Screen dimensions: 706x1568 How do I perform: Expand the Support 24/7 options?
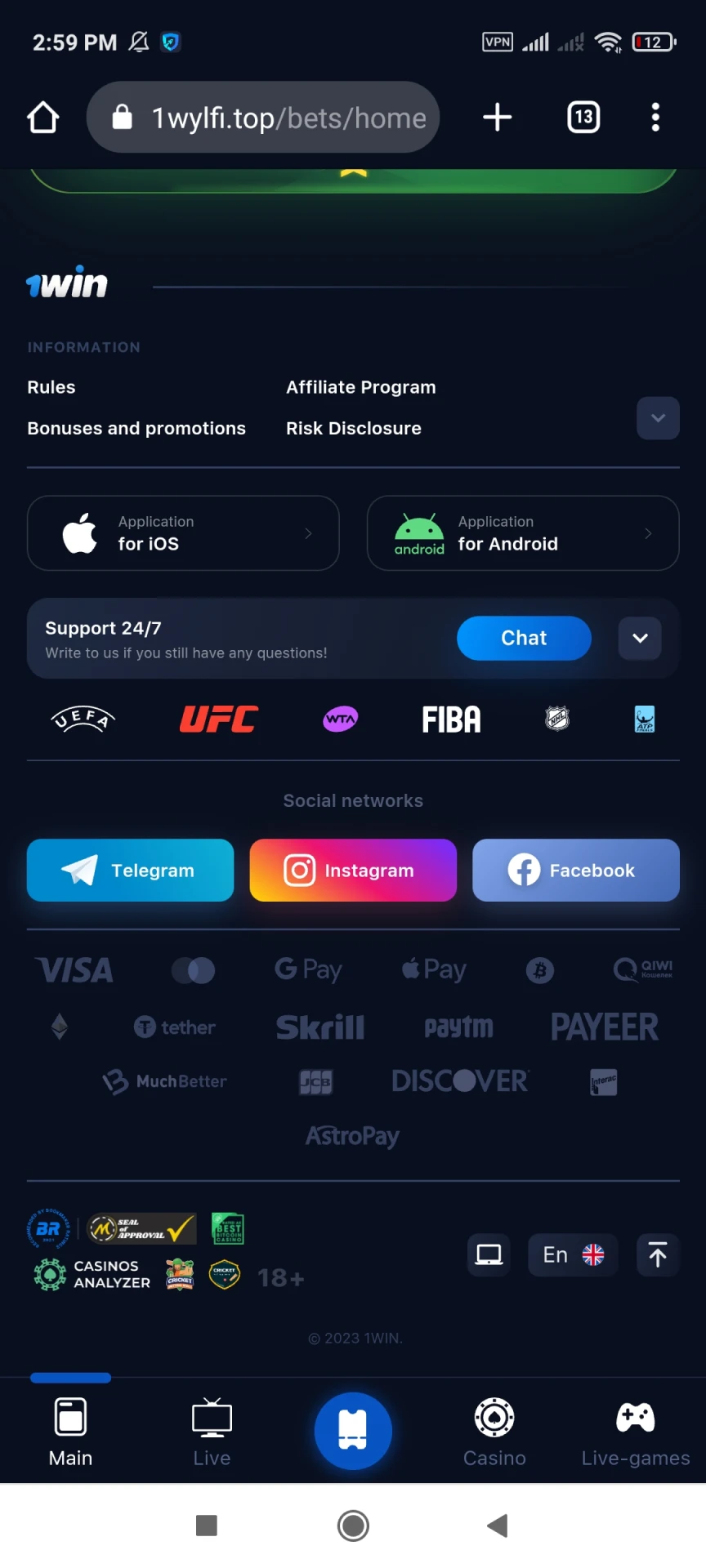coord(640,638)
